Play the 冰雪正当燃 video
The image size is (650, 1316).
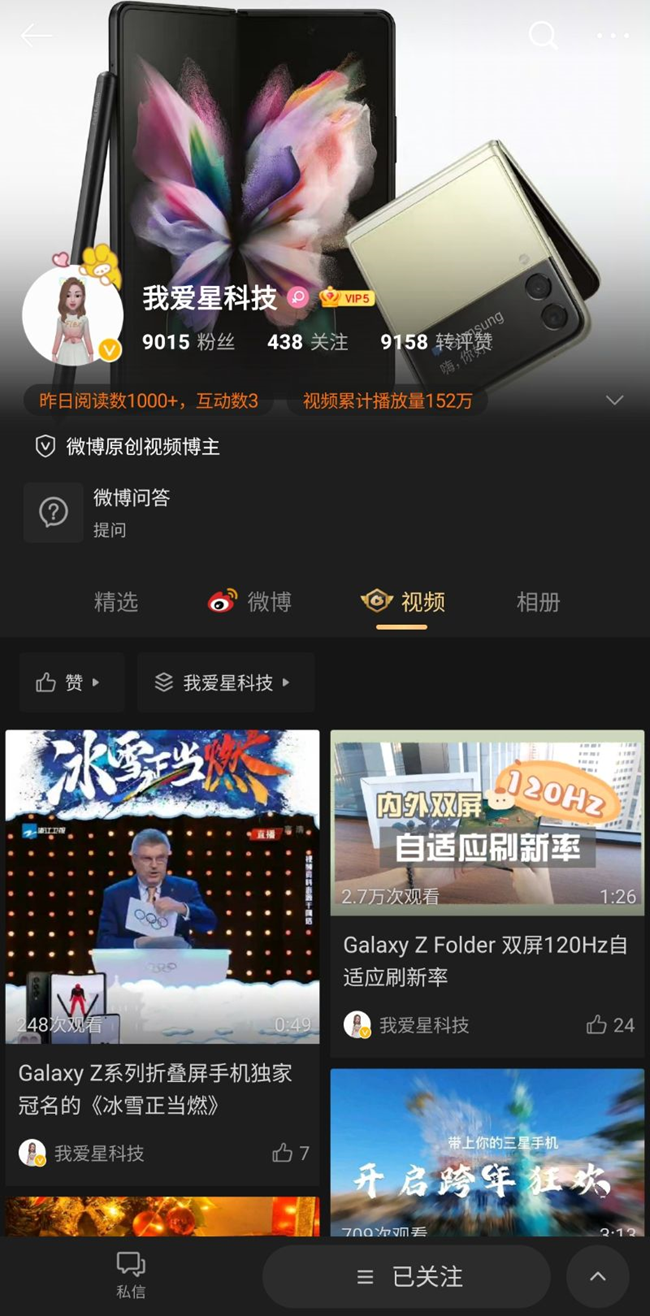coord(162,886)
